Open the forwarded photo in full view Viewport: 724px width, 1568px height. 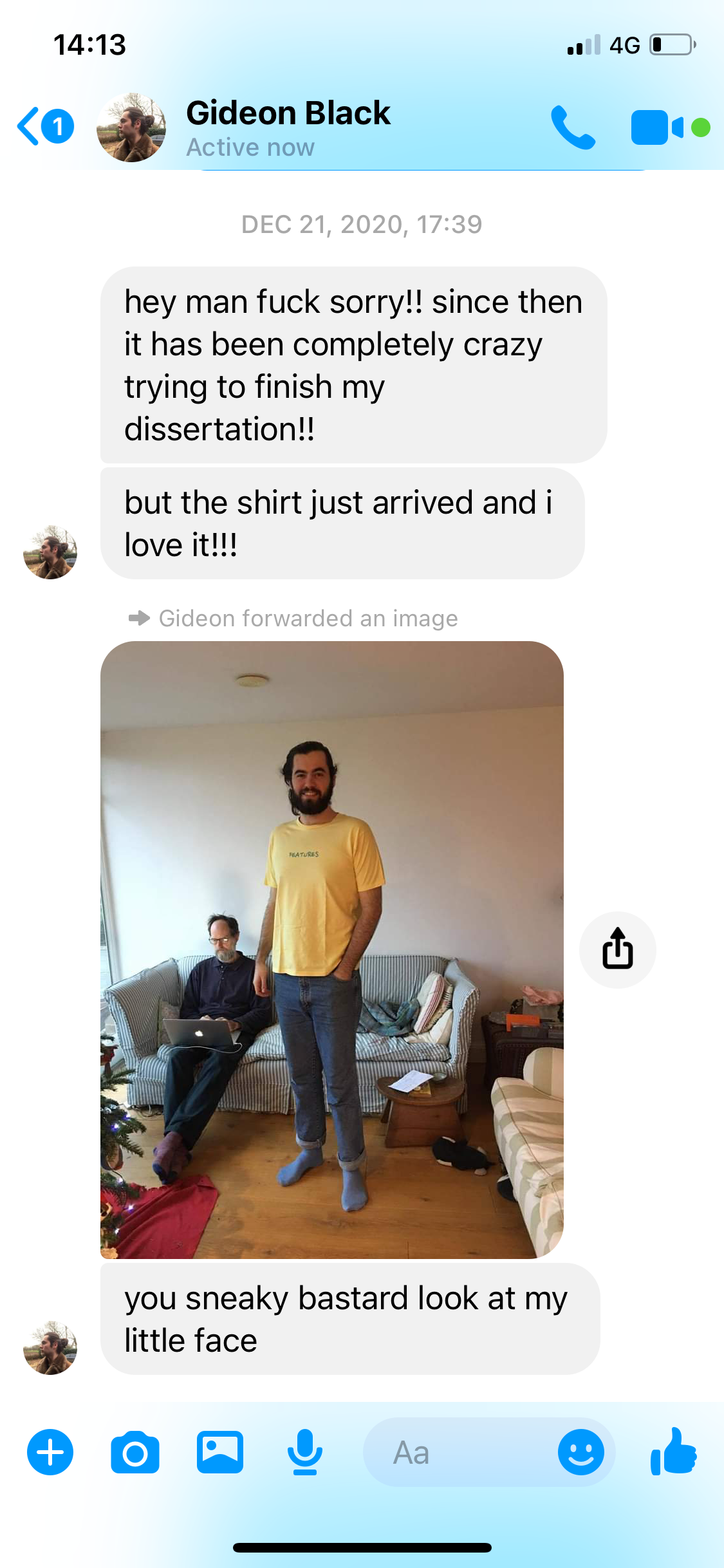point(332,949)
